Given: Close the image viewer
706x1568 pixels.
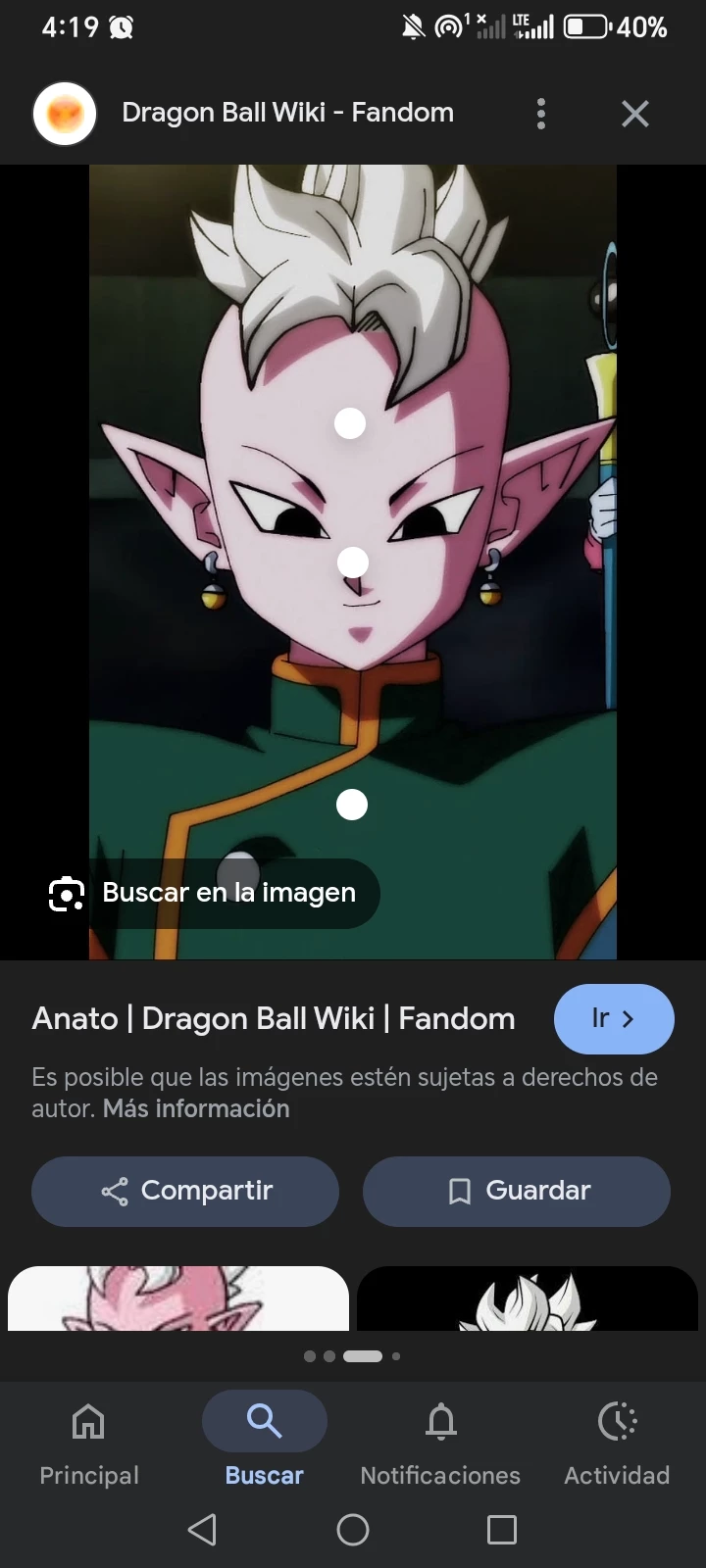Looking at the screenshot, I should click(x=635, y=114).
